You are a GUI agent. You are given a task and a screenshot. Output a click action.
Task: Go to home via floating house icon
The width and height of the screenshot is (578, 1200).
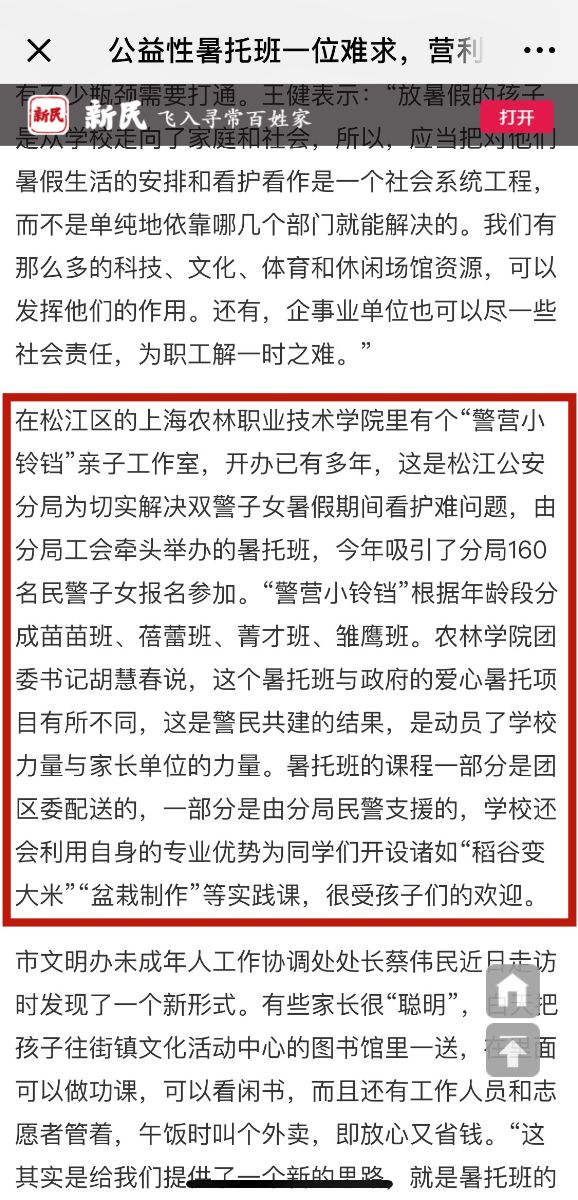point(512,991)
